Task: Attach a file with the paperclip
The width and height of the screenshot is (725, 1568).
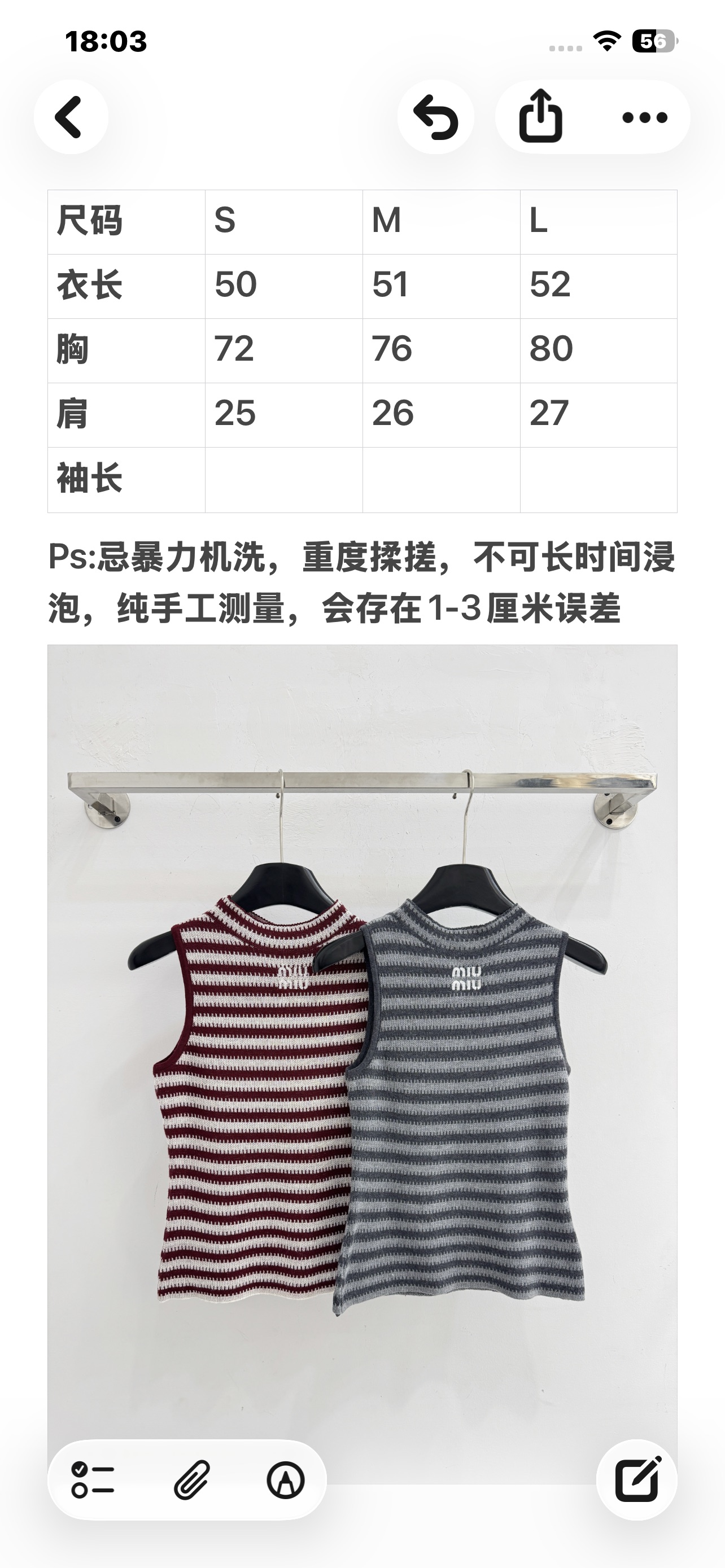Action: click(x=191, y=1480)
